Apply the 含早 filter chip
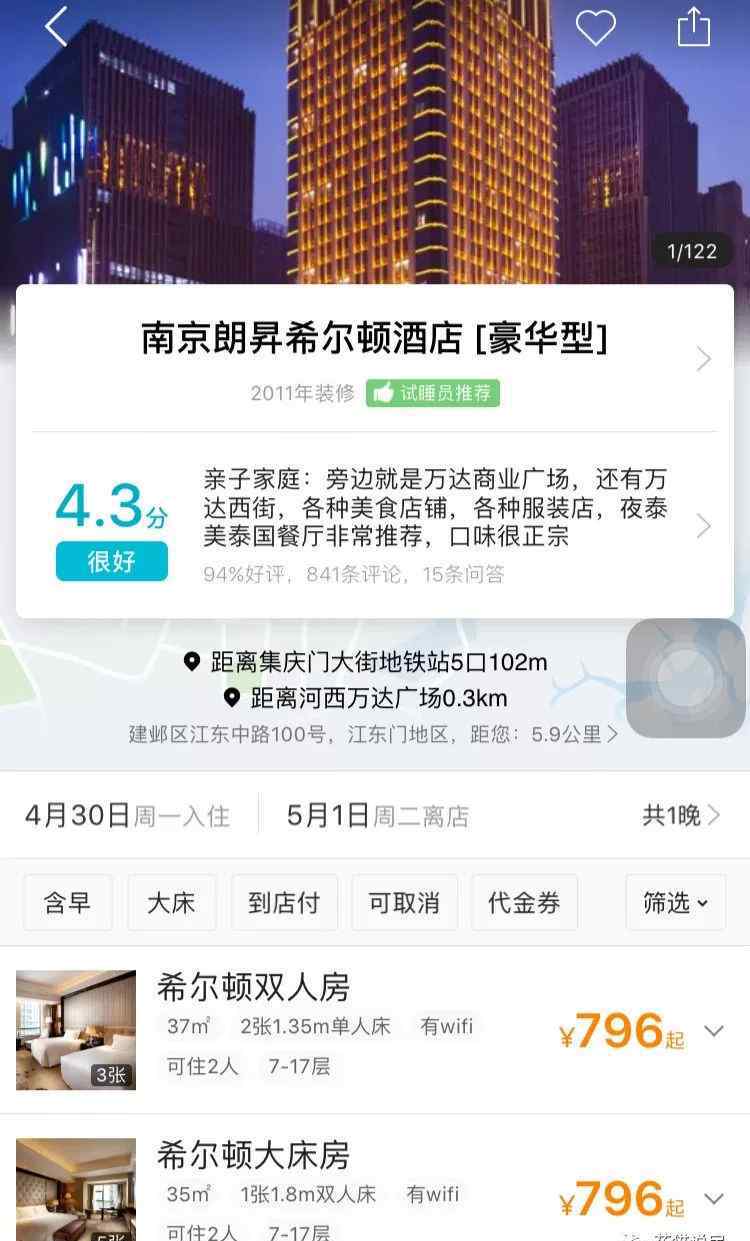 (67, 903)
